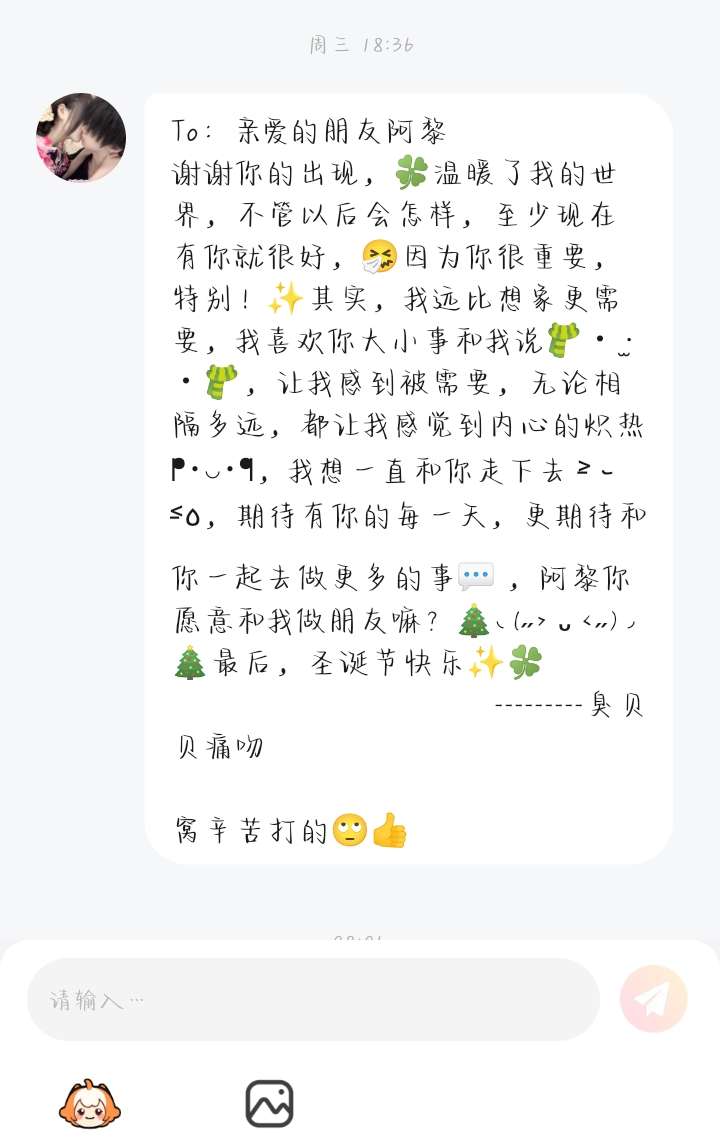Image resolution: width=720 pixels, height=1140 pixels.
Task: Focus the 请输入 message input field
Action: point(312,999)
